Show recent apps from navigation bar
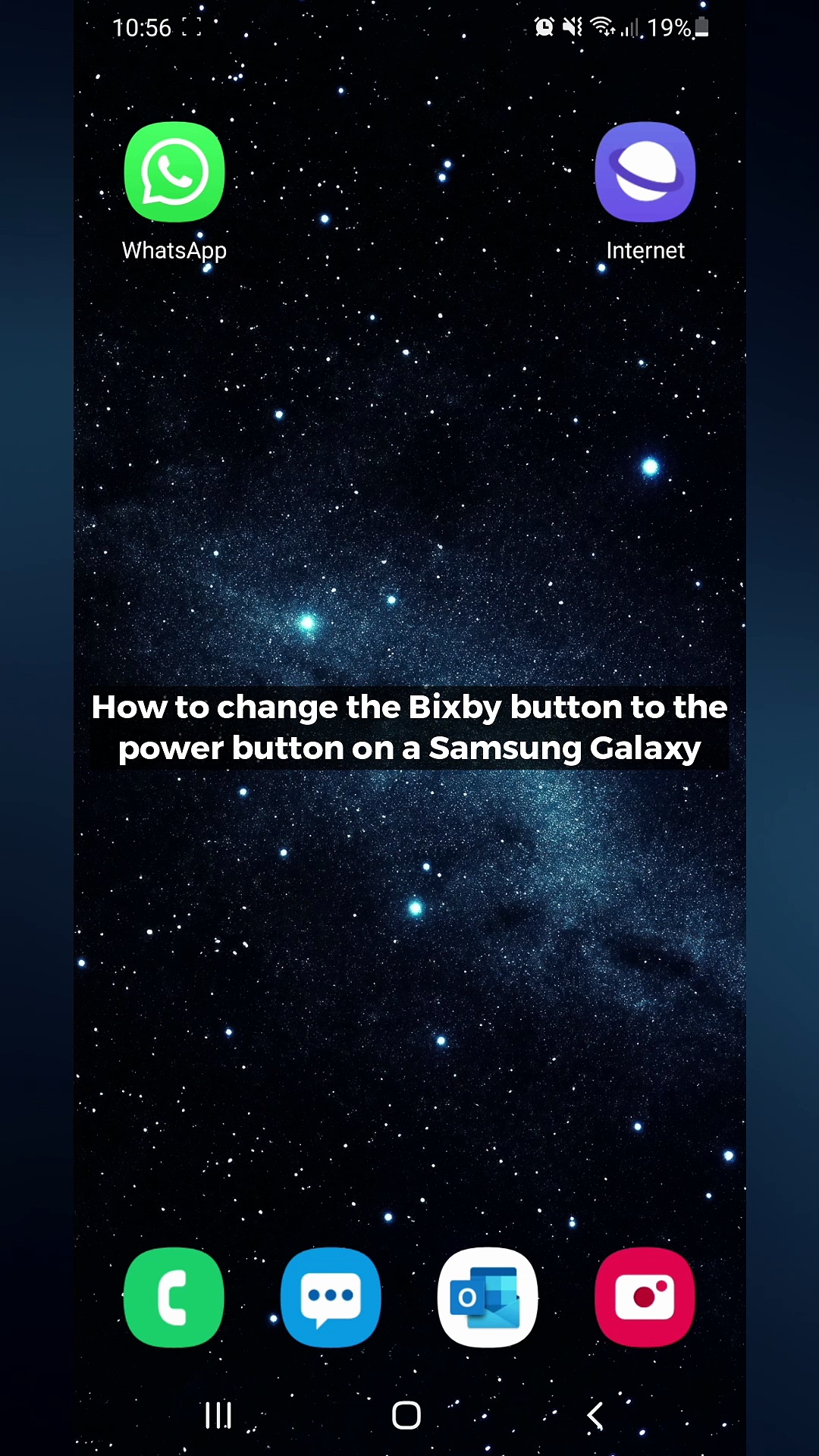The image size is (819, 1456). click(x=218, y=1415)
